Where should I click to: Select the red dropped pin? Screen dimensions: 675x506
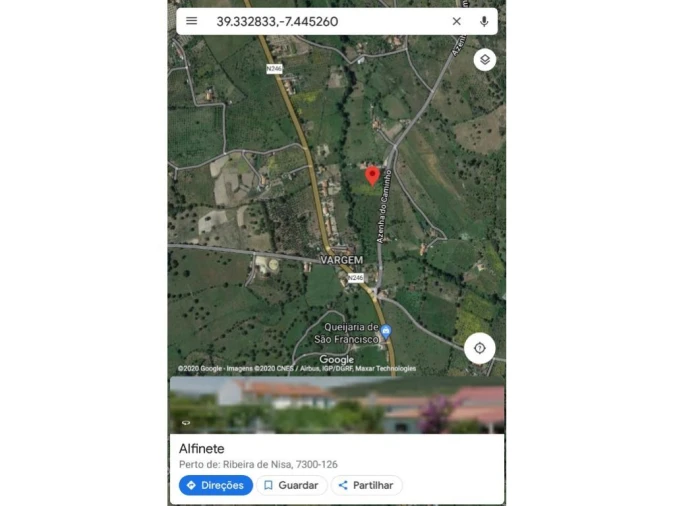(x=372, y=176)
